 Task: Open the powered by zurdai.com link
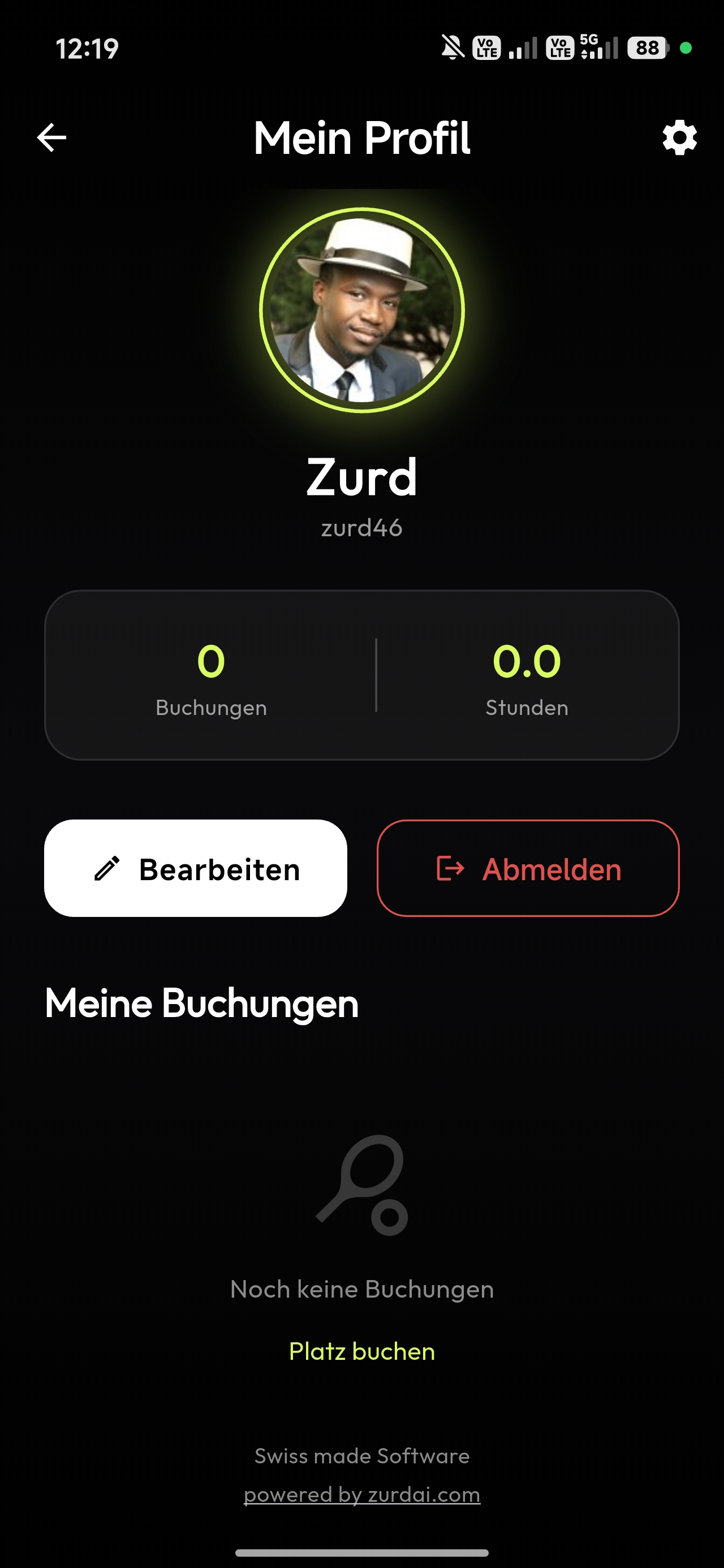tap(361, 1494)
